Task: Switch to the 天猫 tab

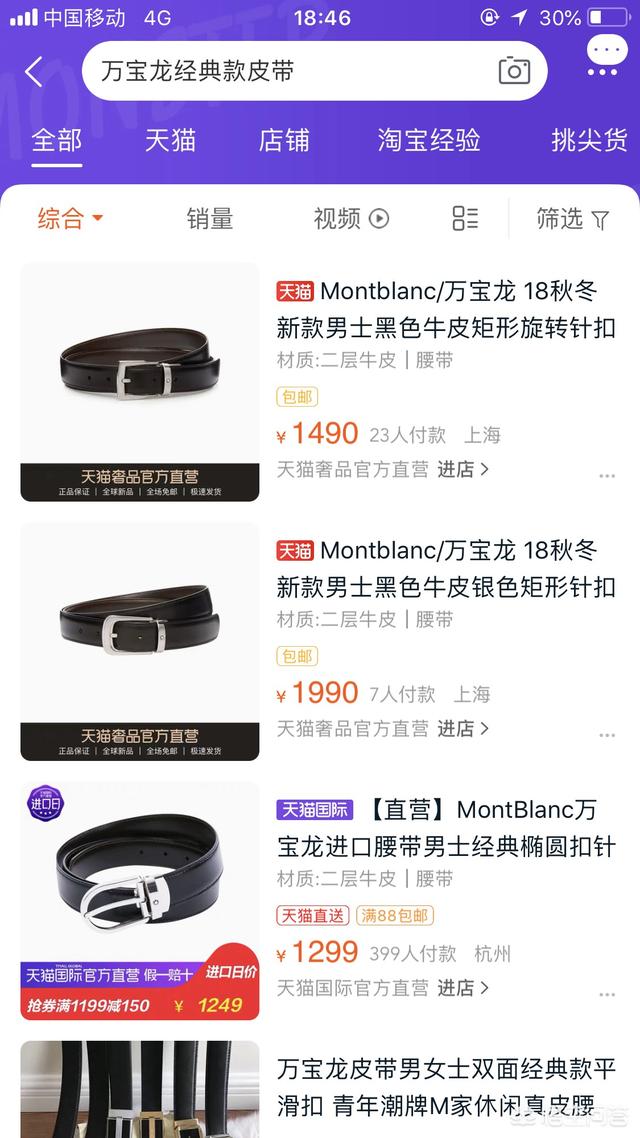Action: pos(170,140)
